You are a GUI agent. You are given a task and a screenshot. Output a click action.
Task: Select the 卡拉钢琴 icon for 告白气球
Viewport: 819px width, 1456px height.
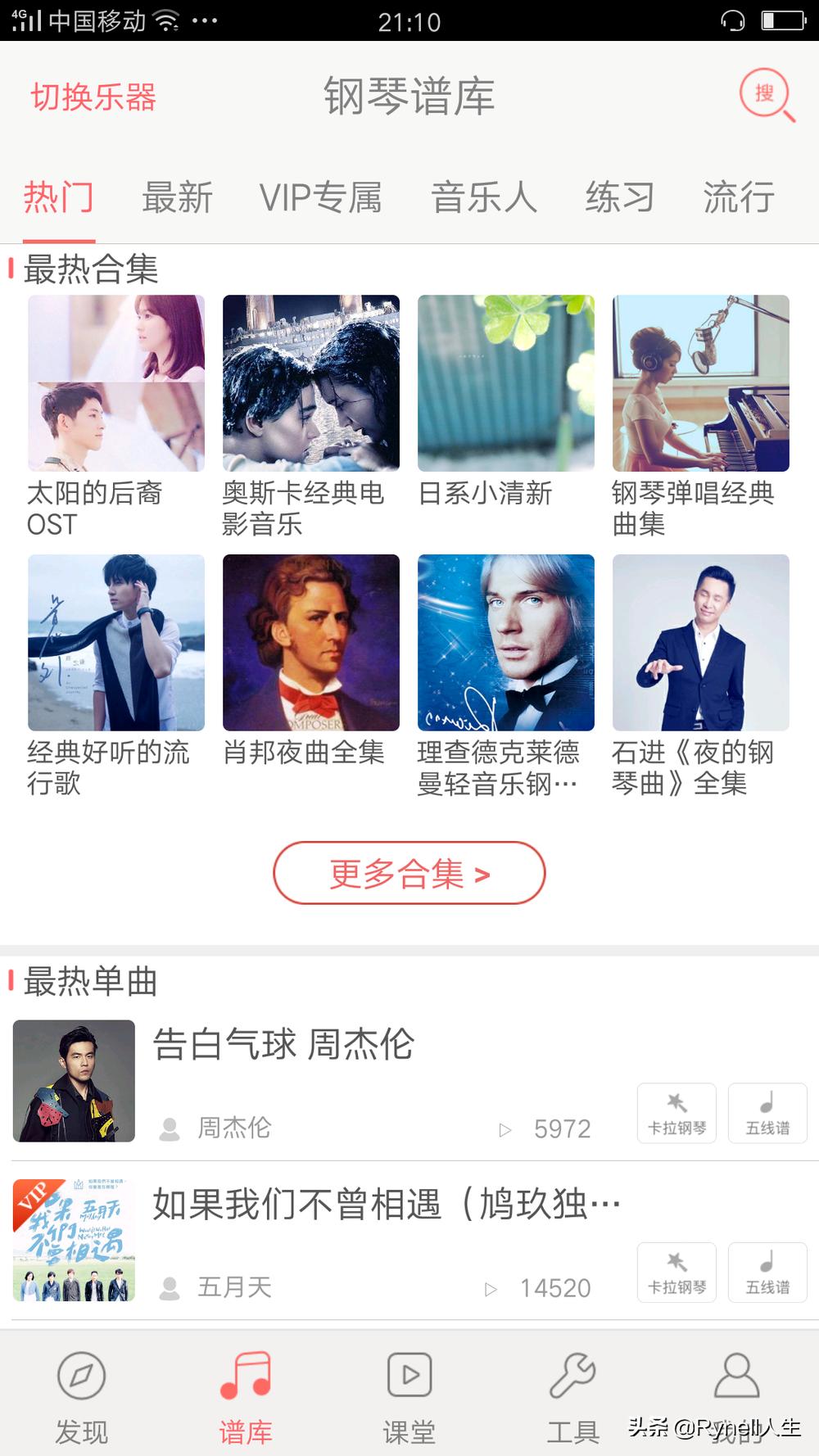click(676, 1112)
